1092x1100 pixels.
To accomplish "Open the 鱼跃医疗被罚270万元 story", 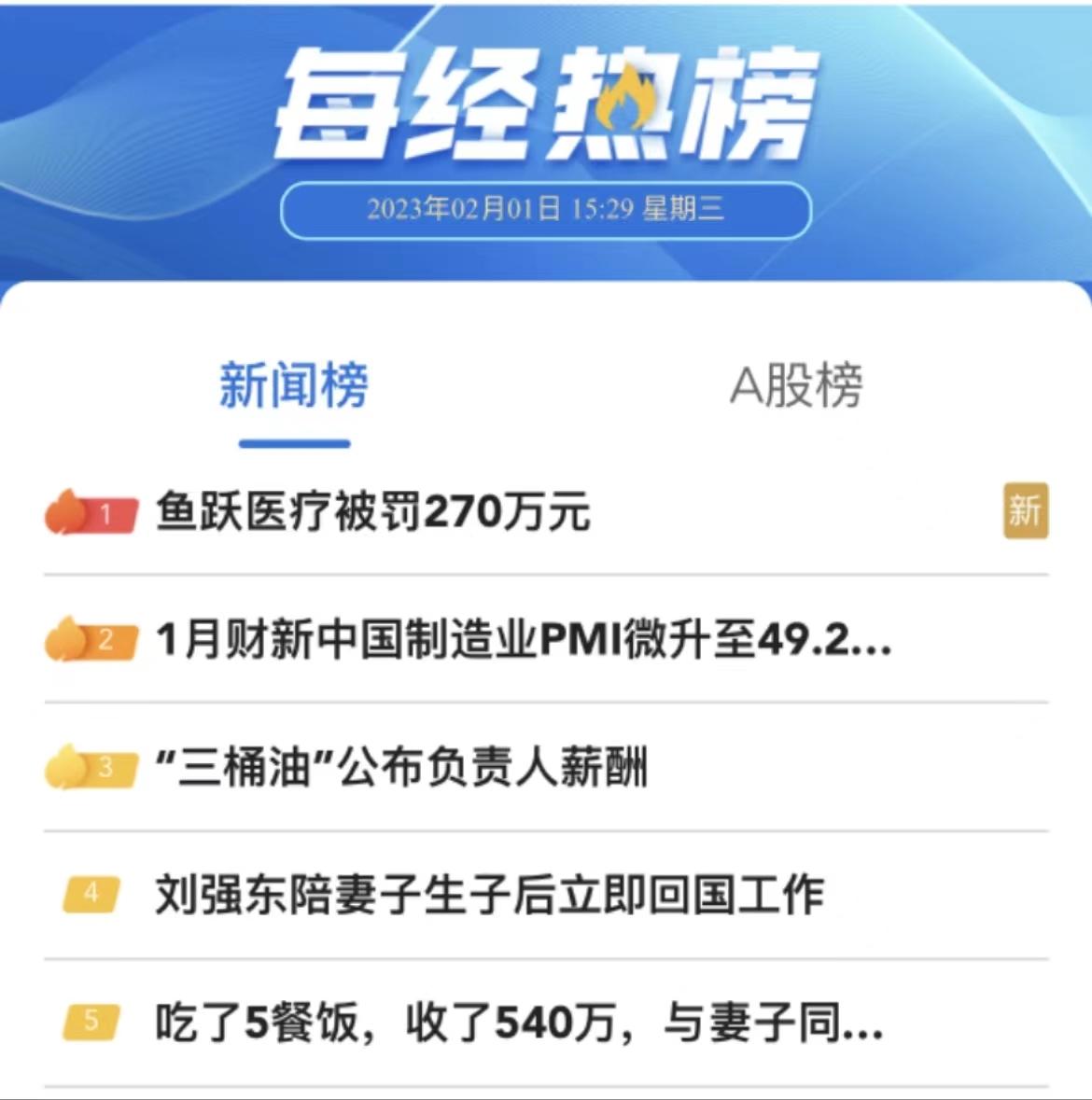I will (x=546, y=511).
